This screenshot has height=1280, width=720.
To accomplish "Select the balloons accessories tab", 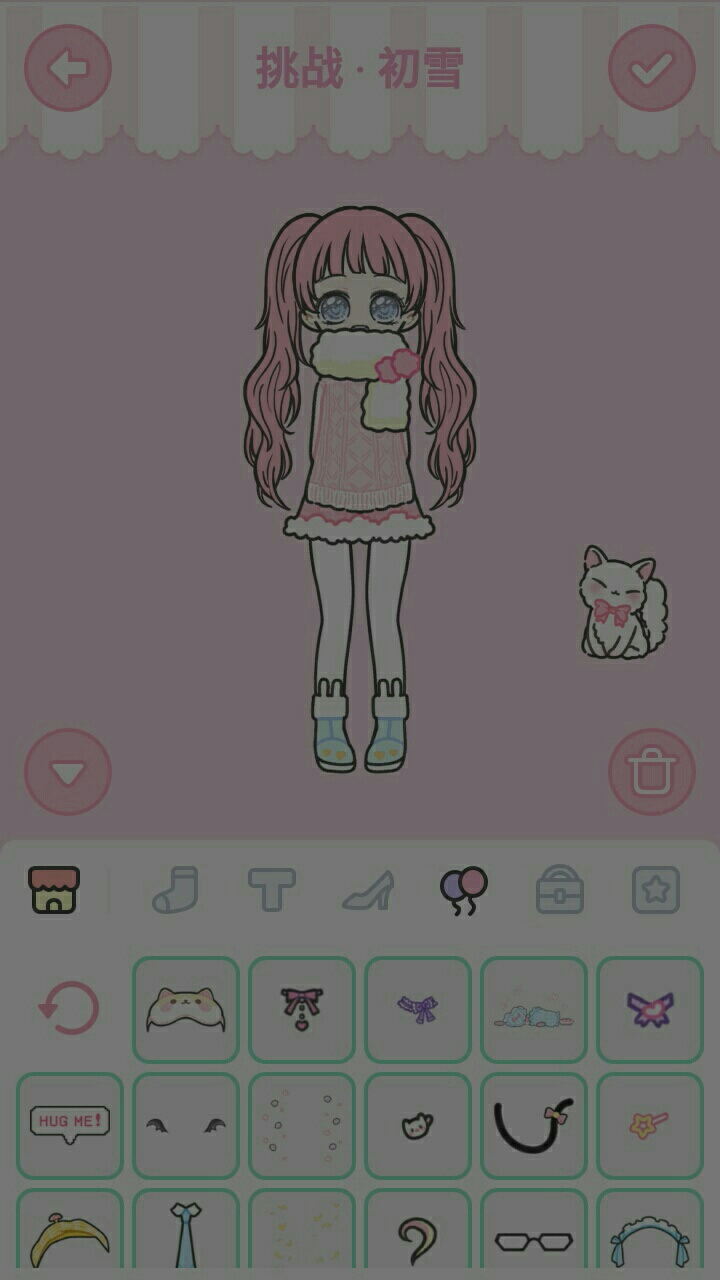I will tap(463, 890).
